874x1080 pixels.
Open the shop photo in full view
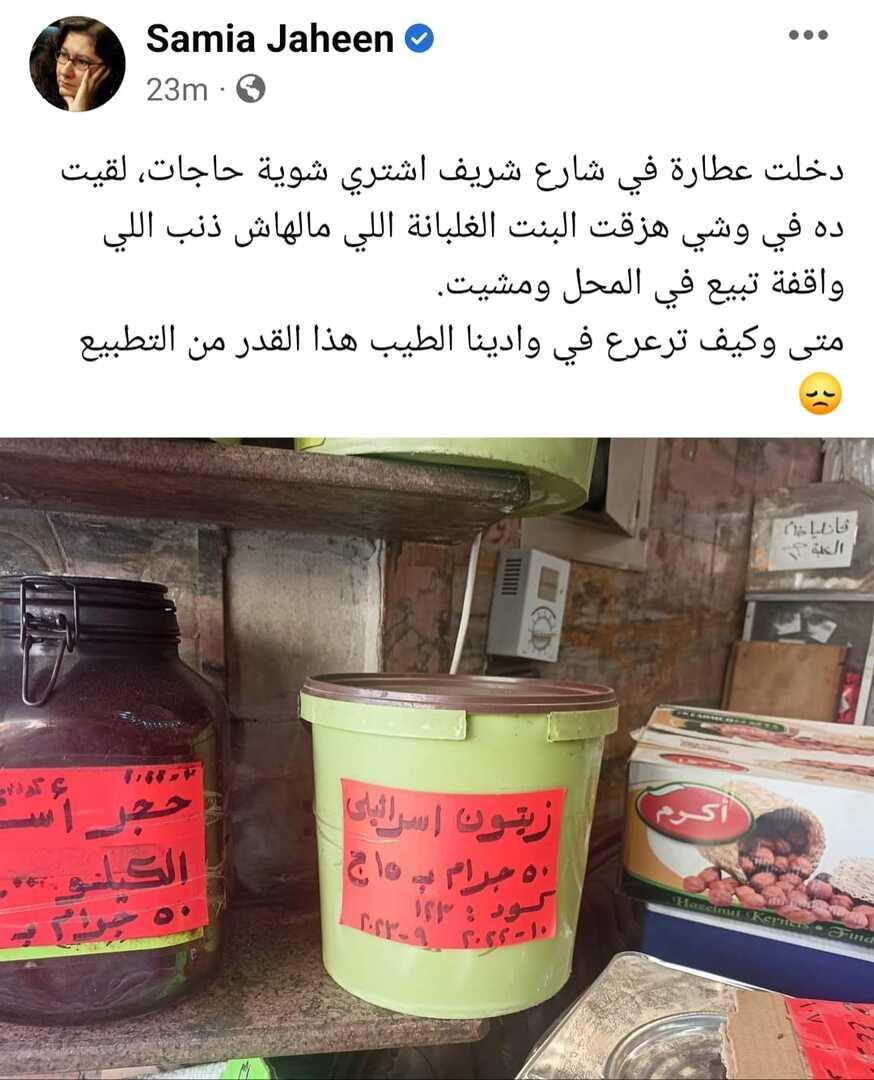tap(437, 758)
